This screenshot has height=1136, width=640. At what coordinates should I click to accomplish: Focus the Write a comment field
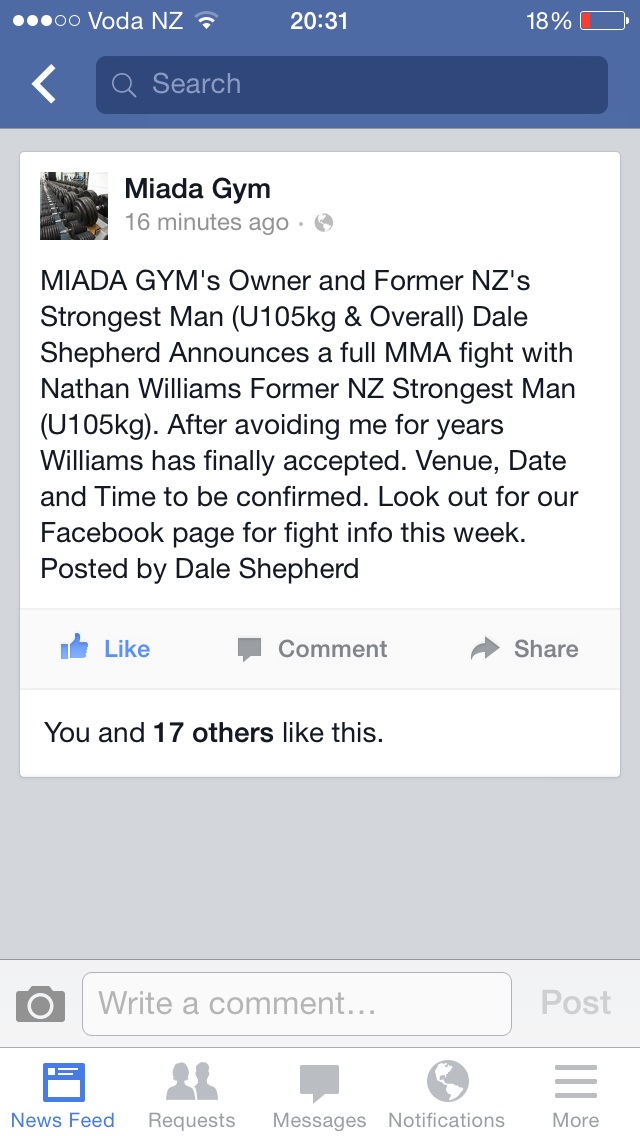296,1004
